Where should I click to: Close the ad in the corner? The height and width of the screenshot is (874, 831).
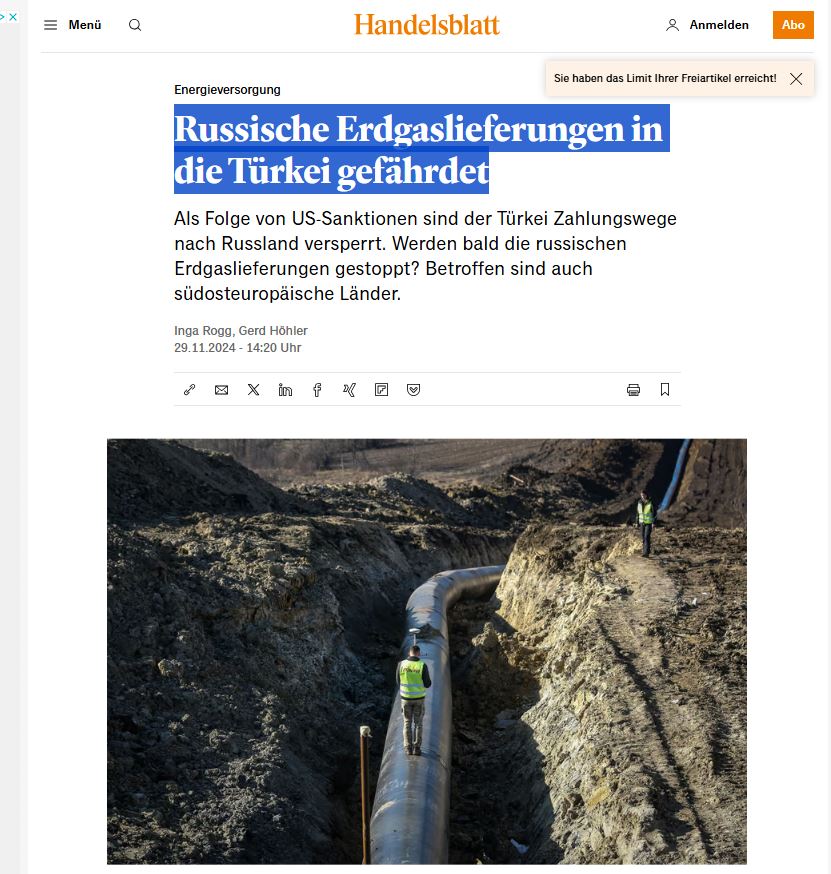pos(13,16)
